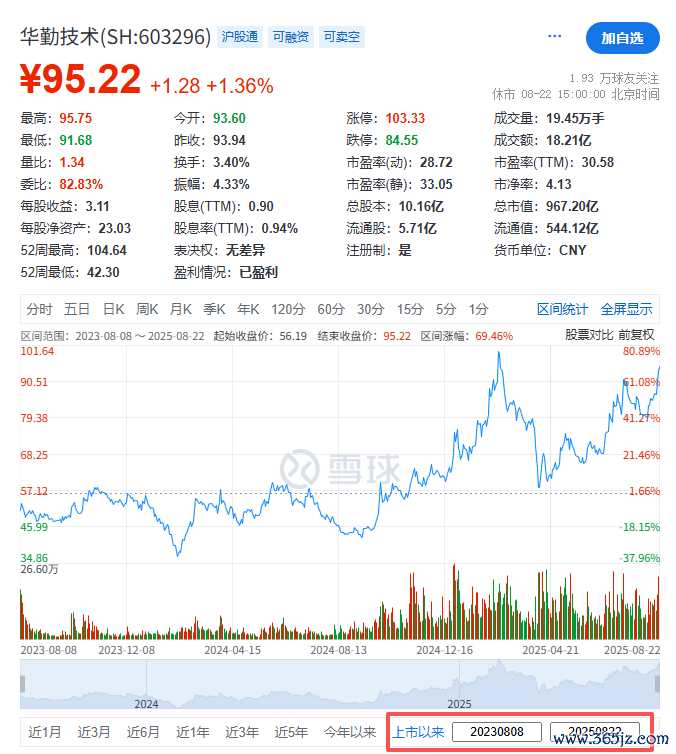Select the 日K chart tab

(x=113, y=309)
